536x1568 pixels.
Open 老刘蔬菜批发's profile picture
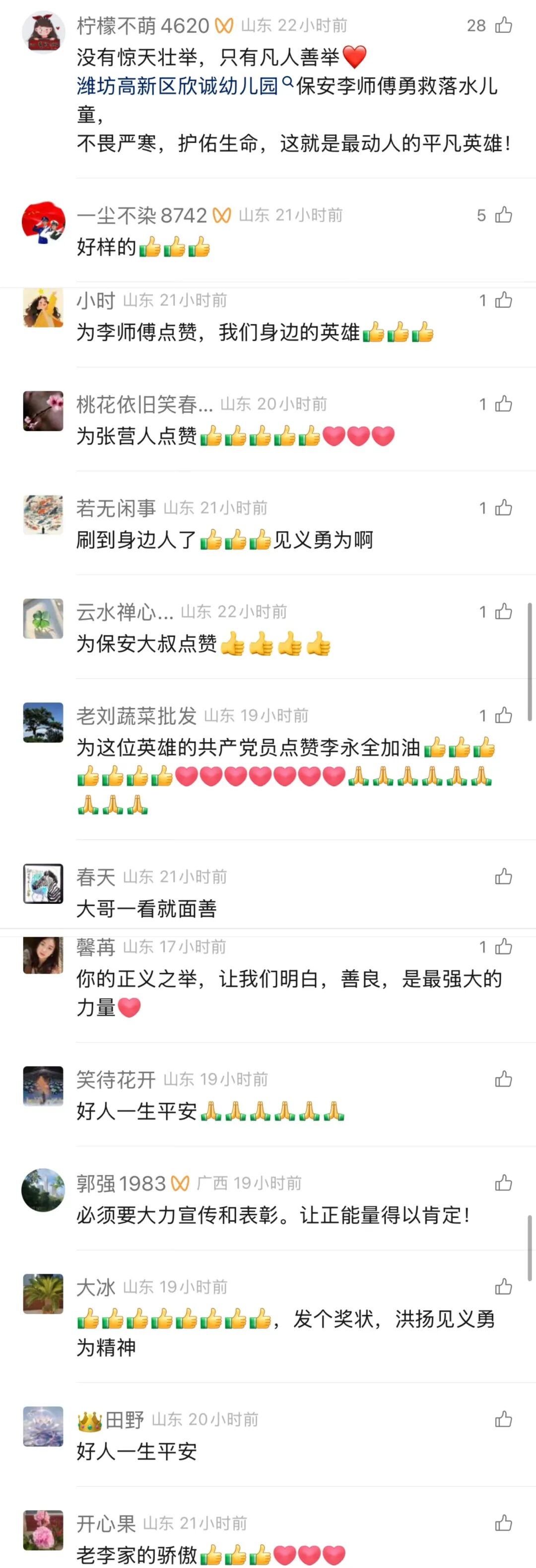[43, 722]
